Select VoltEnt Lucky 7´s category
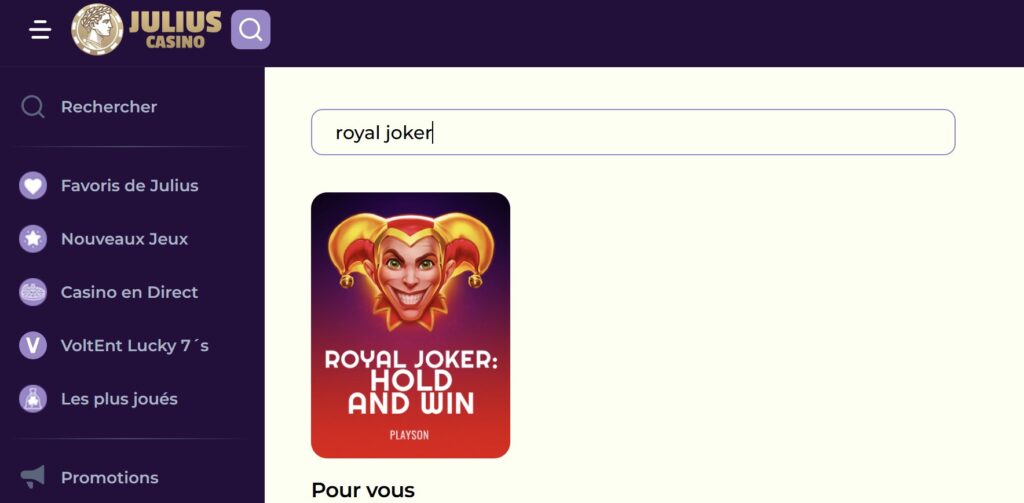This screenshot has width=1024, height=503. pos(134,345)
